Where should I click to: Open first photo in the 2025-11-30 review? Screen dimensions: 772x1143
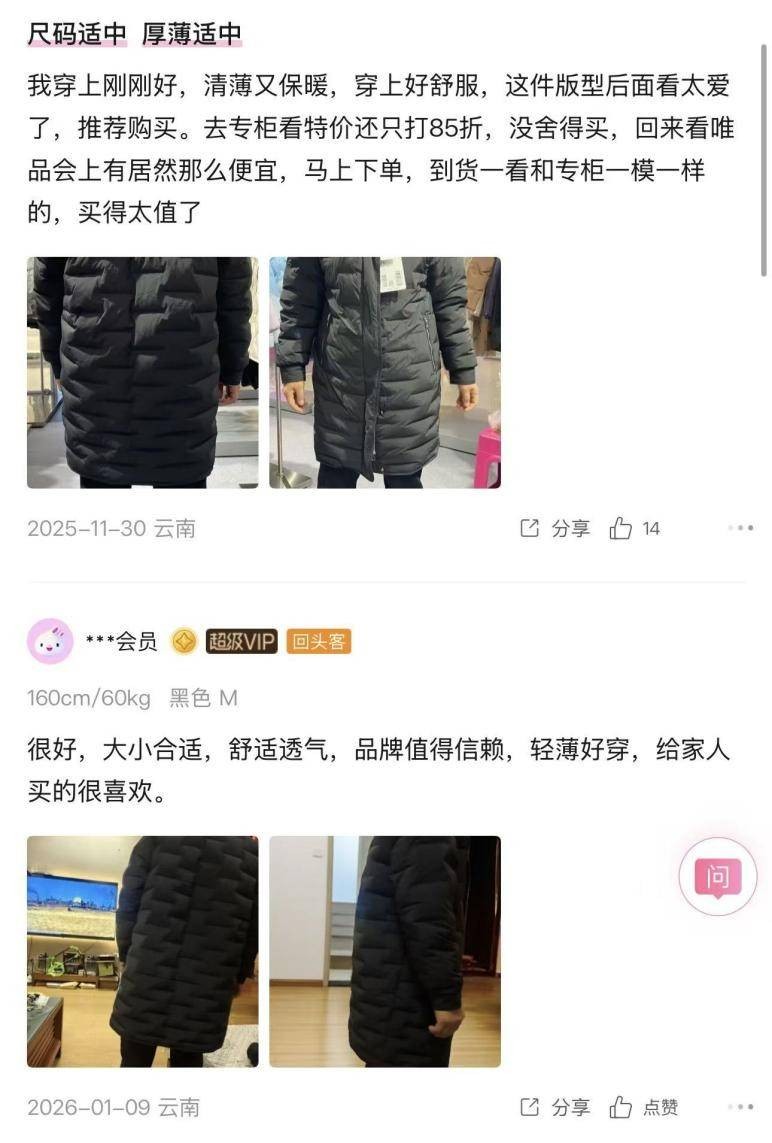coord(143,372)
